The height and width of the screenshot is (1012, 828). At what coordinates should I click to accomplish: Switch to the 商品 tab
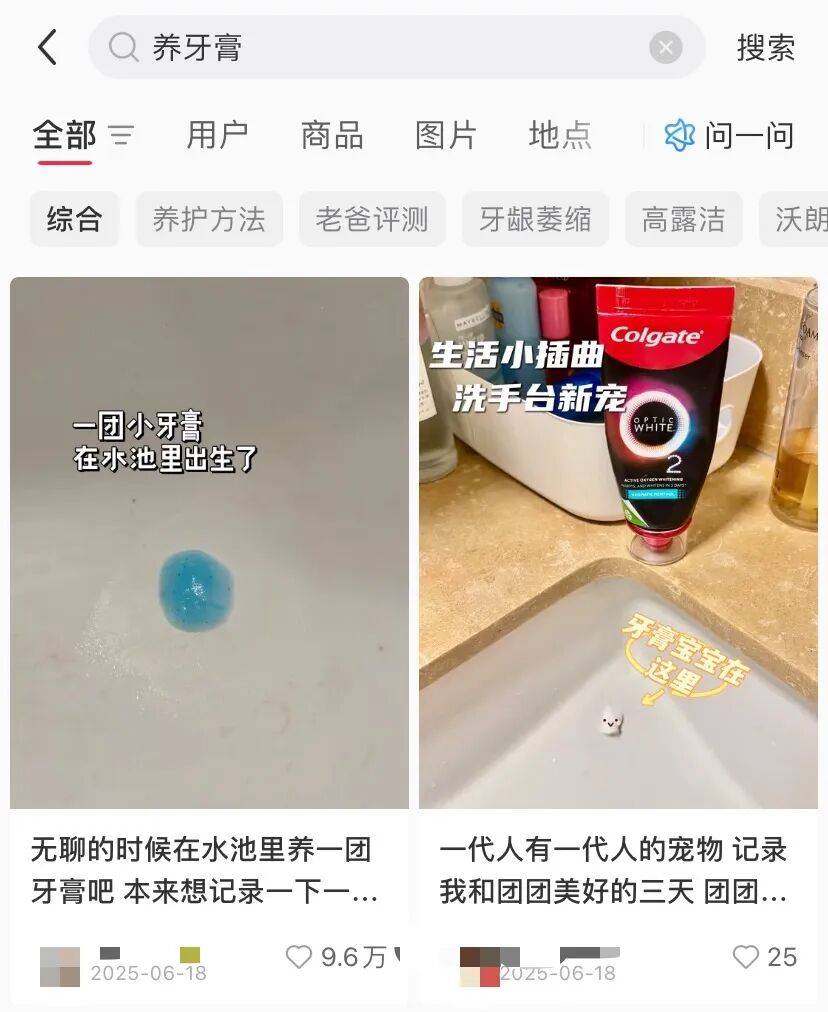click(x=332, y=135)
